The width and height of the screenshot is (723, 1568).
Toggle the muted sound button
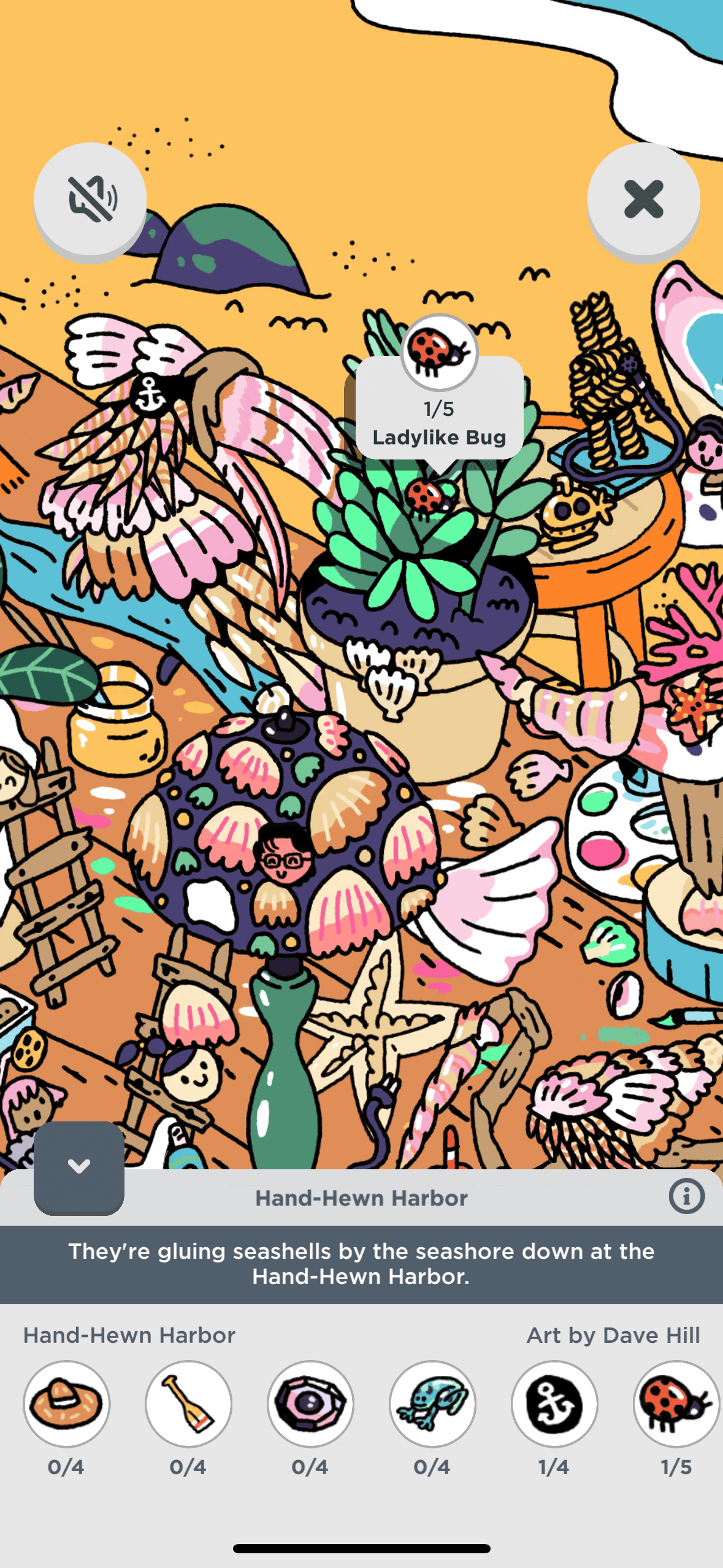point(90,199)
